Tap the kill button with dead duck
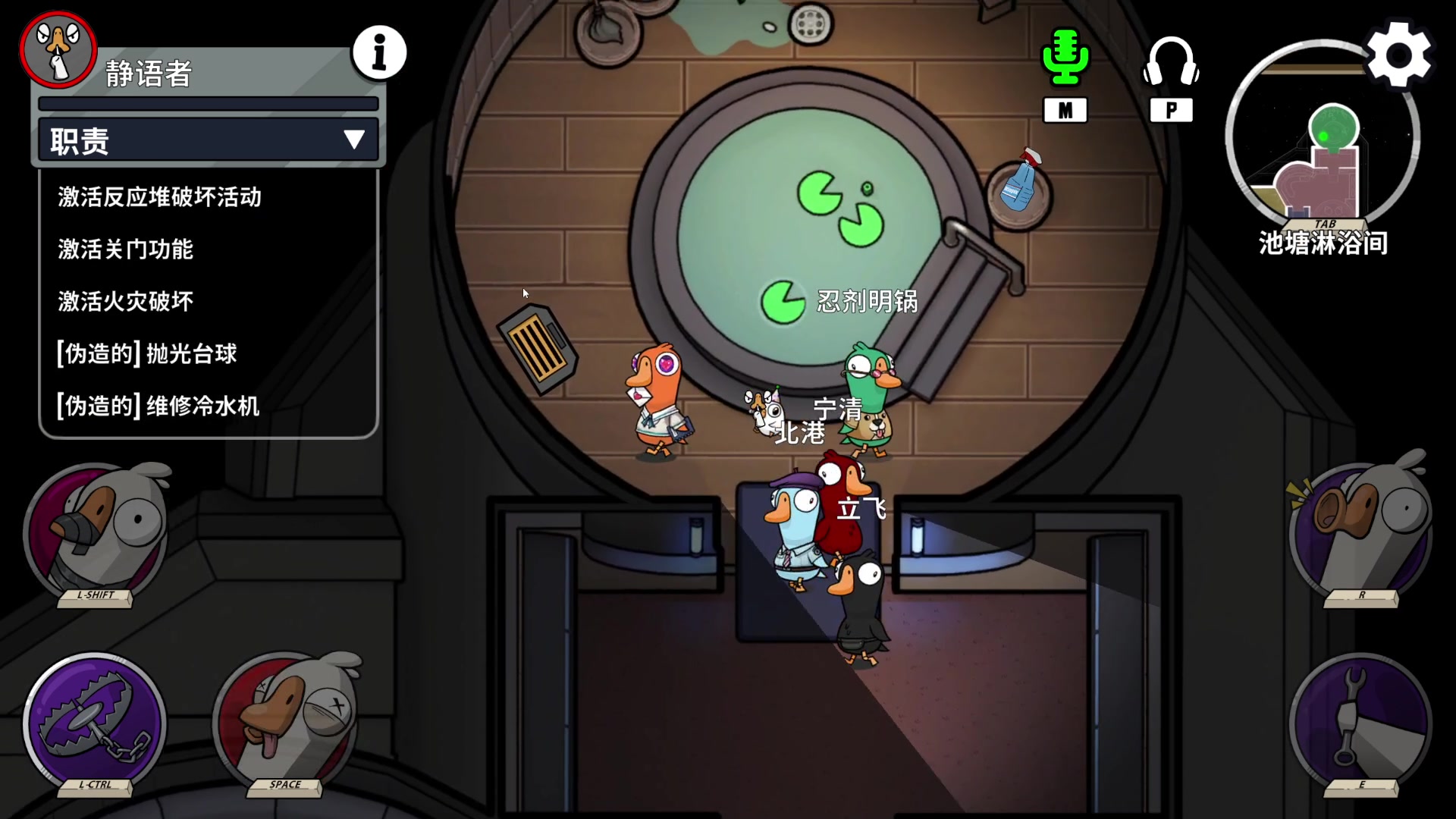 tap(286, 723)
